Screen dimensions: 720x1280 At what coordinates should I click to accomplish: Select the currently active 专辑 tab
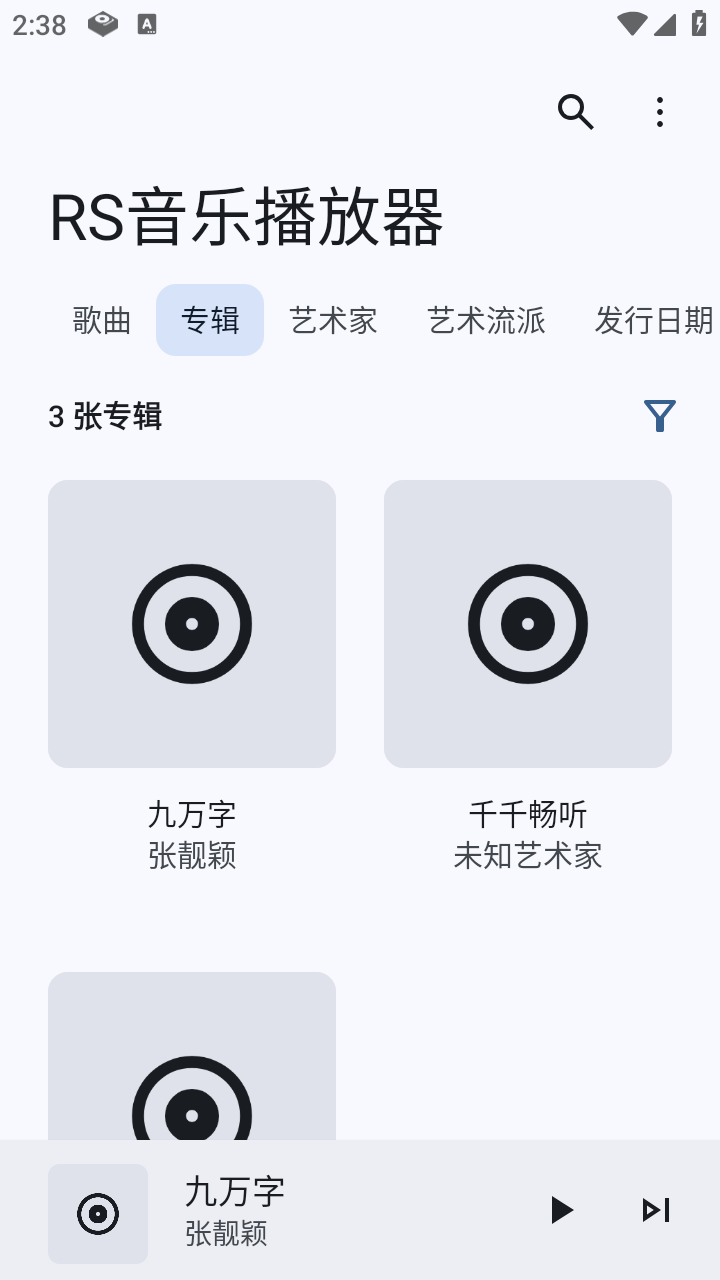pos(209,319)
